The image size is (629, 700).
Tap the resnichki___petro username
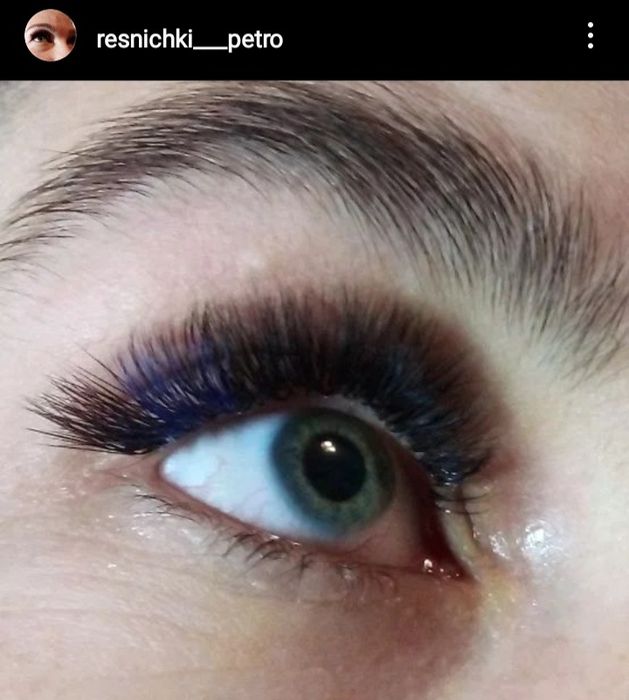(x=189, y=40)
